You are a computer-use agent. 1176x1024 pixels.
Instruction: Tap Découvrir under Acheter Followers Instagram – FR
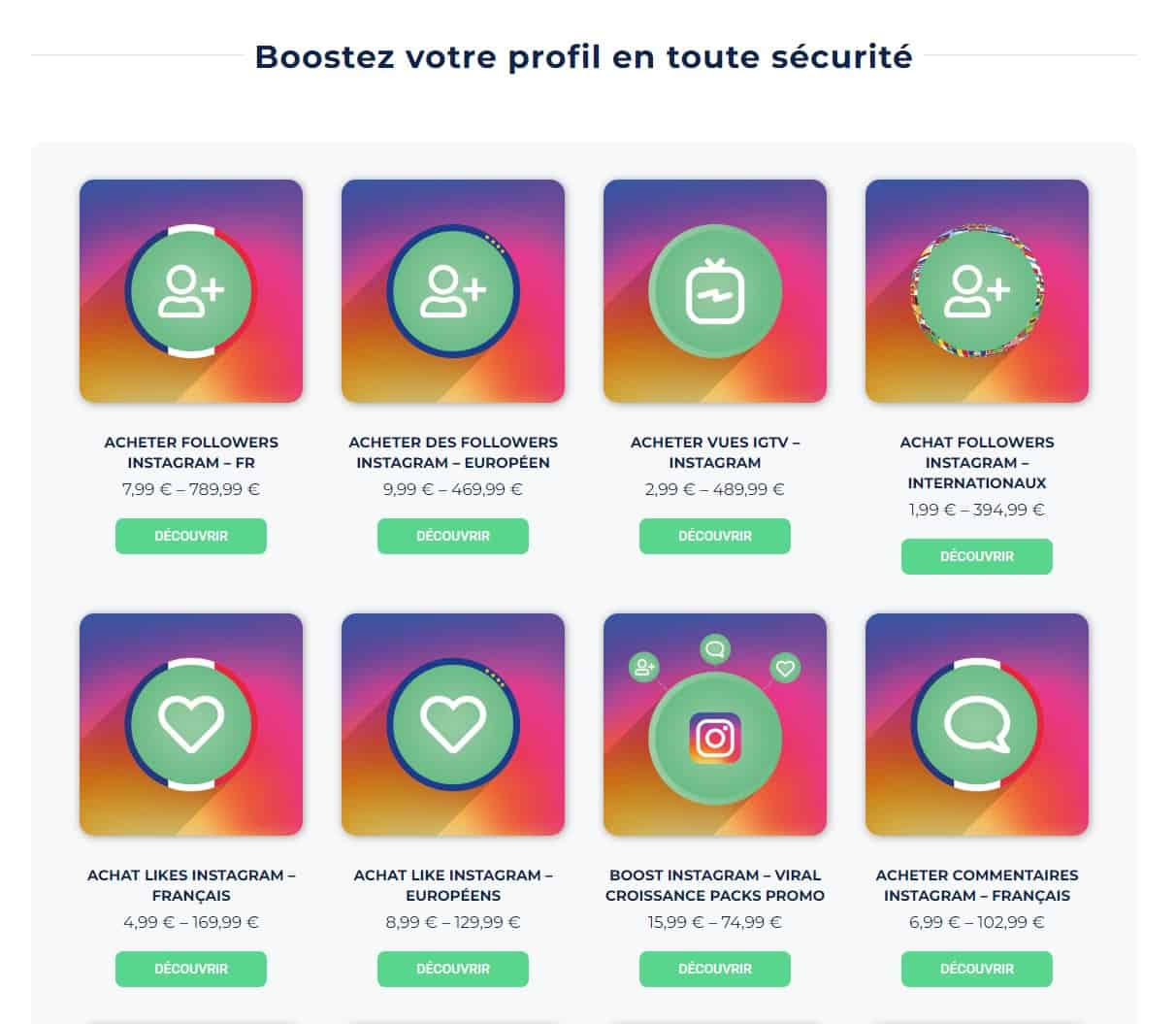(x=191, y=536)
